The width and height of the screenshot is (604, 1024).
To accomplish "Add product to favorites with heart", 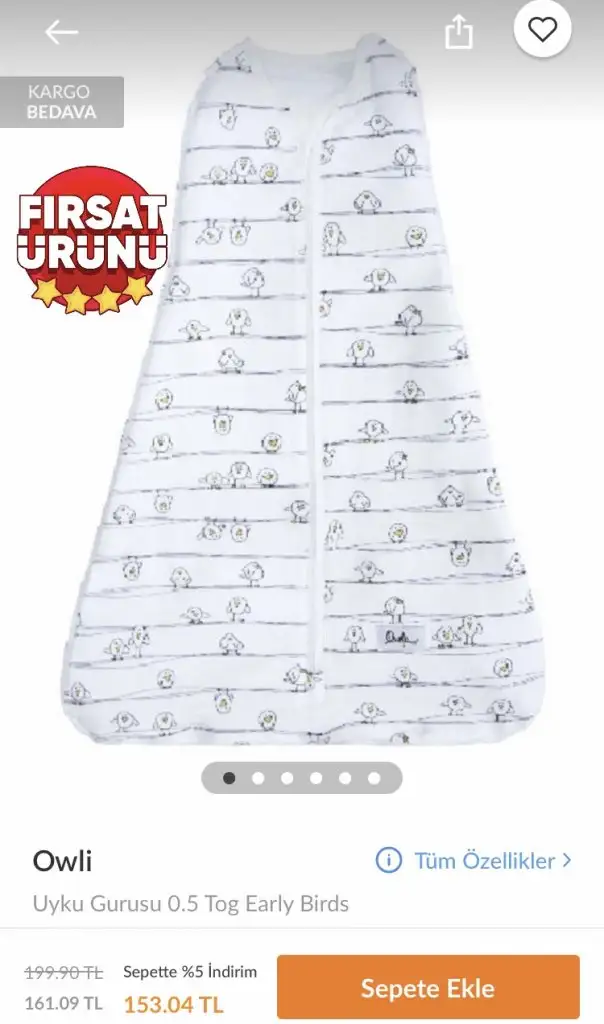I will click(x=542, y=31).
